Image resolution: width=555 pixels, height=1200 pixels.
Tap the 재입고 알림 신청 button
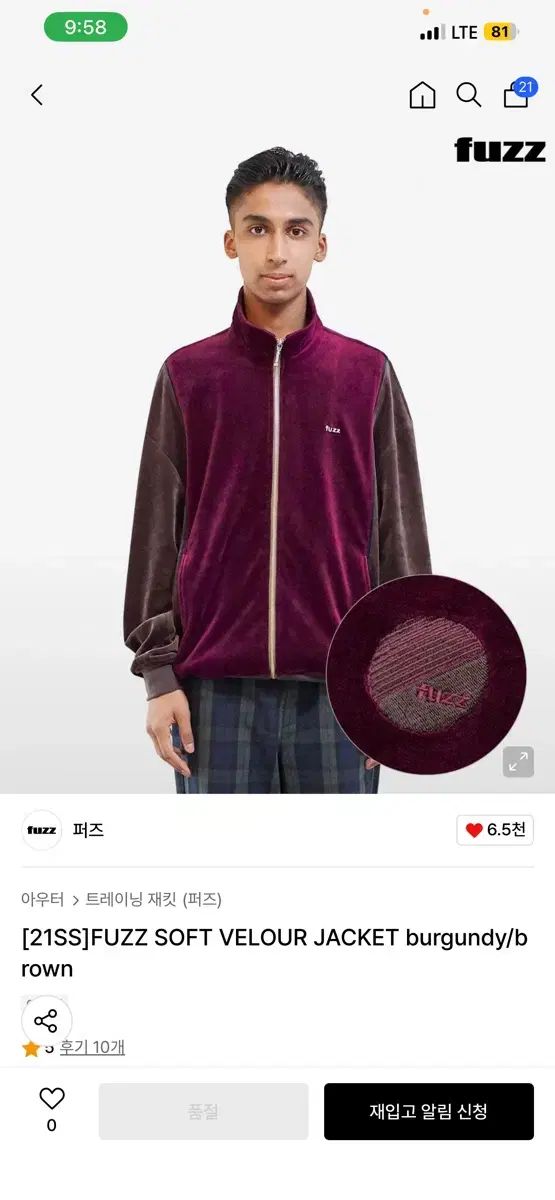(x=428, y=1111)
